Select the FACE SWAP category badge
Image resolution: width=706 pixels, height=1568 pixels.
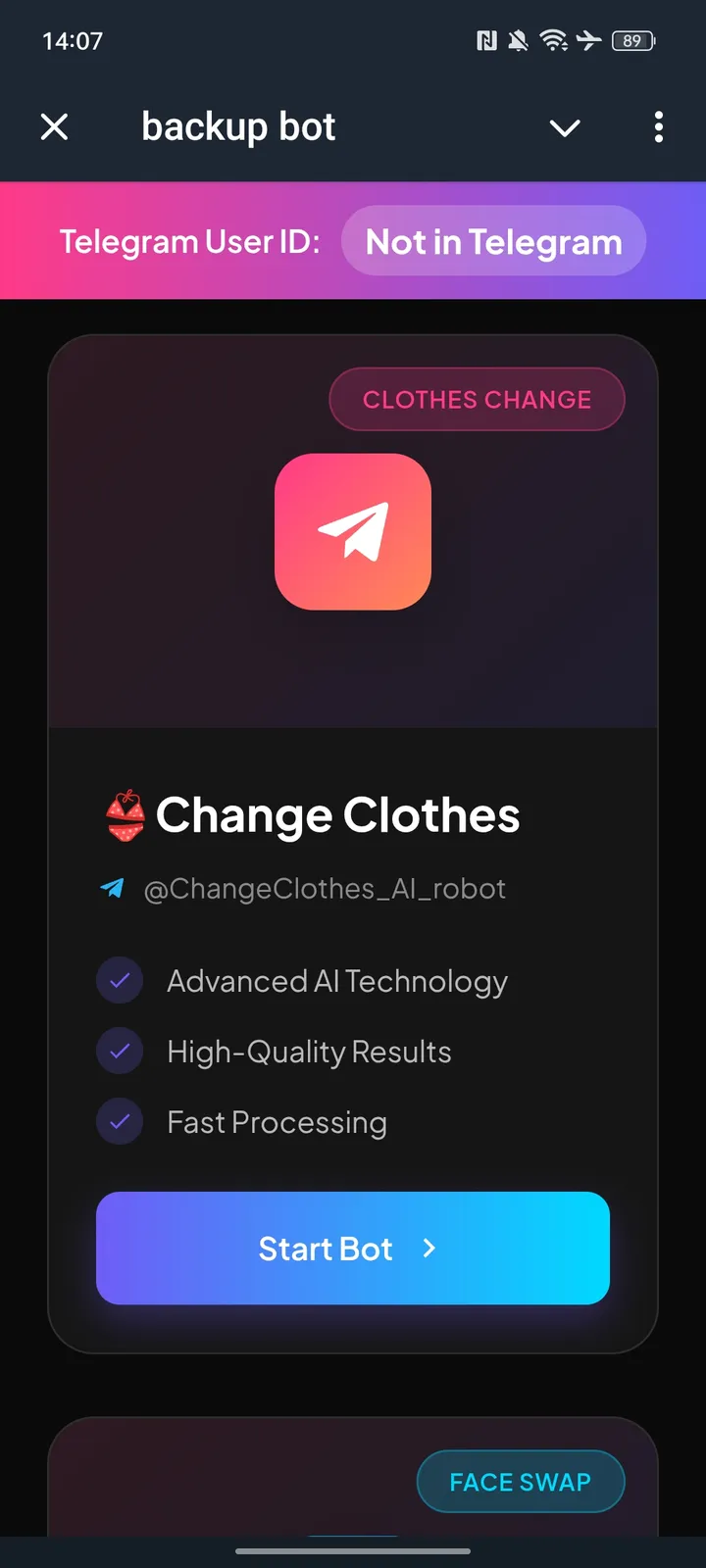point(521,1482)
